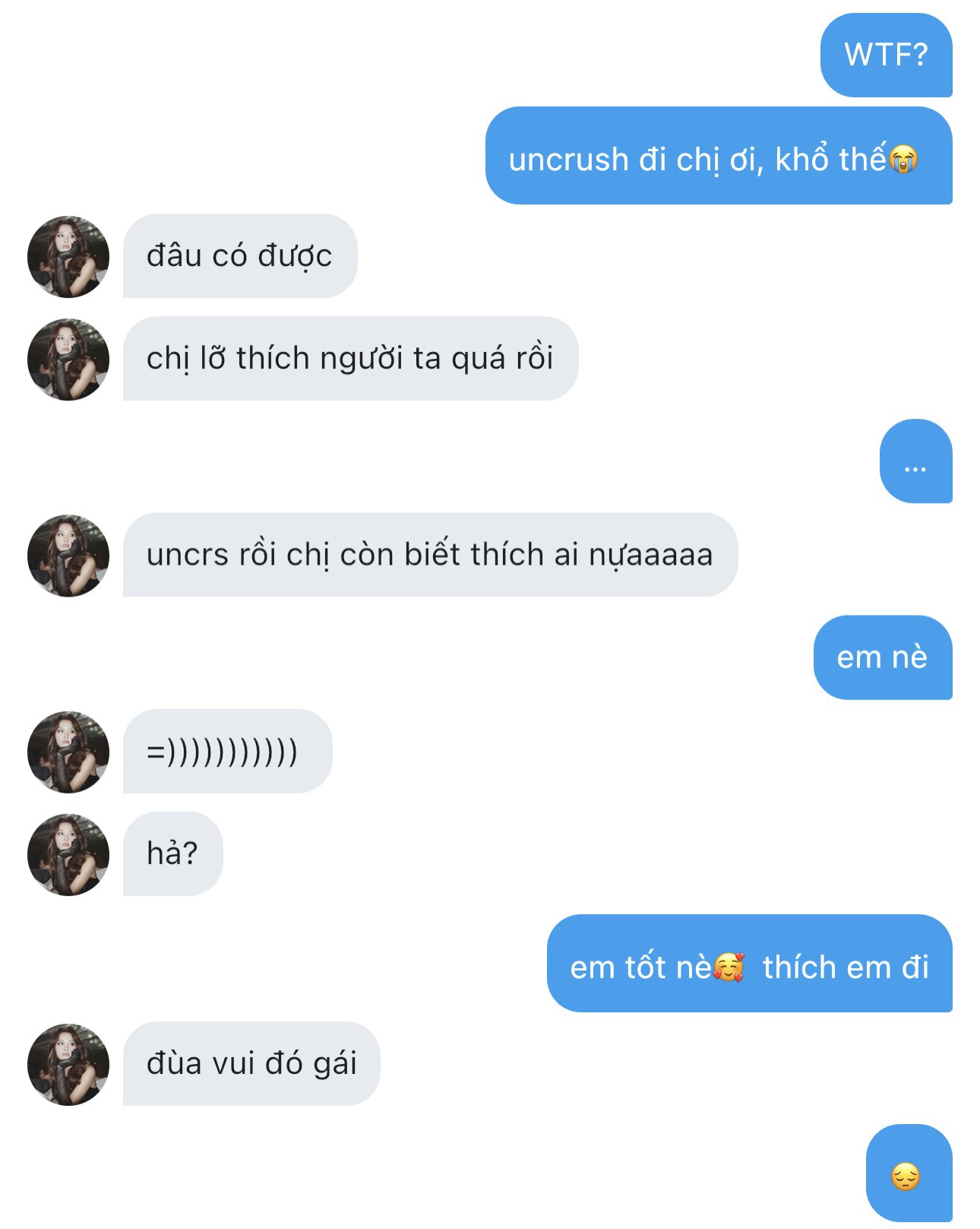
Task: Open profile picture beside "uncrs rồi chị" message
Action: pos(68,556)
